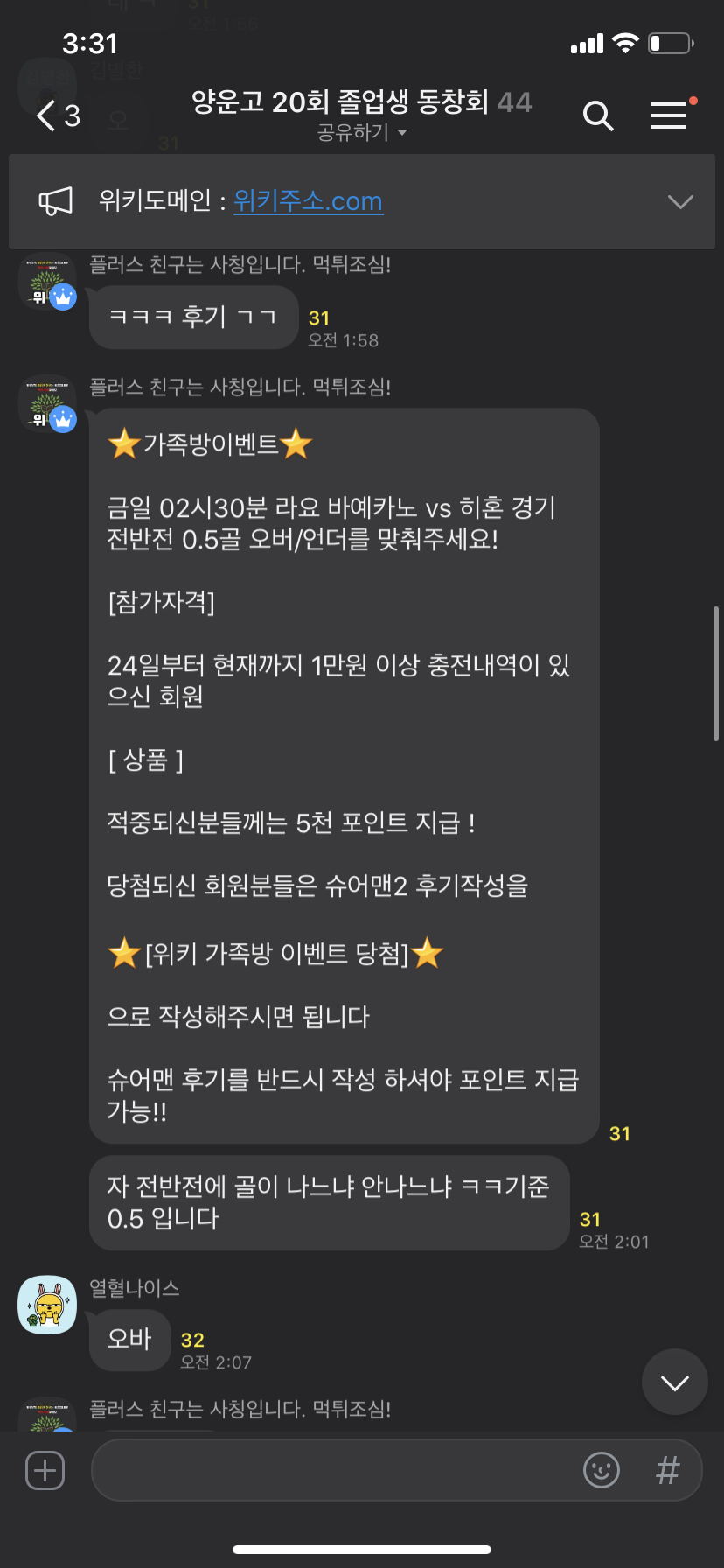
Task: Tap the message input field
Action: coord(332,1470)
